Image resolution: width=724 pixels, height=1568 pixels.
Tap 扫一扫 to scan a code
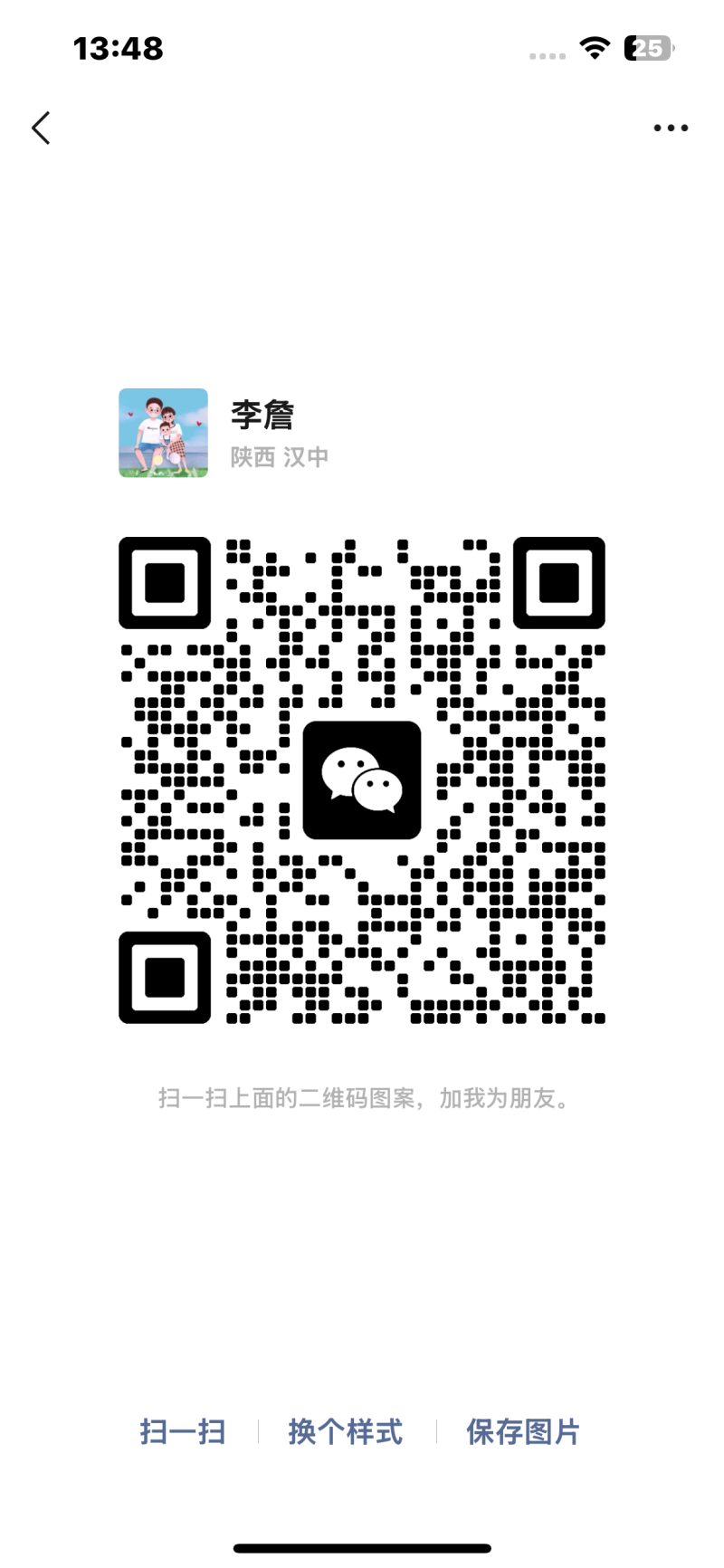(x=183, y=1431)
